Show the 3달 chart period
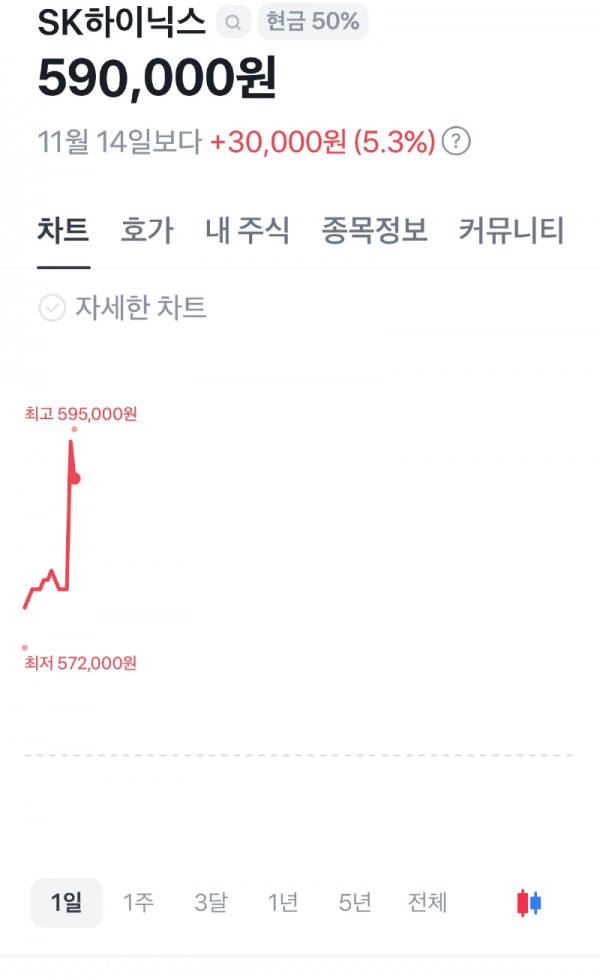600x980 pixels. point(211,903)
